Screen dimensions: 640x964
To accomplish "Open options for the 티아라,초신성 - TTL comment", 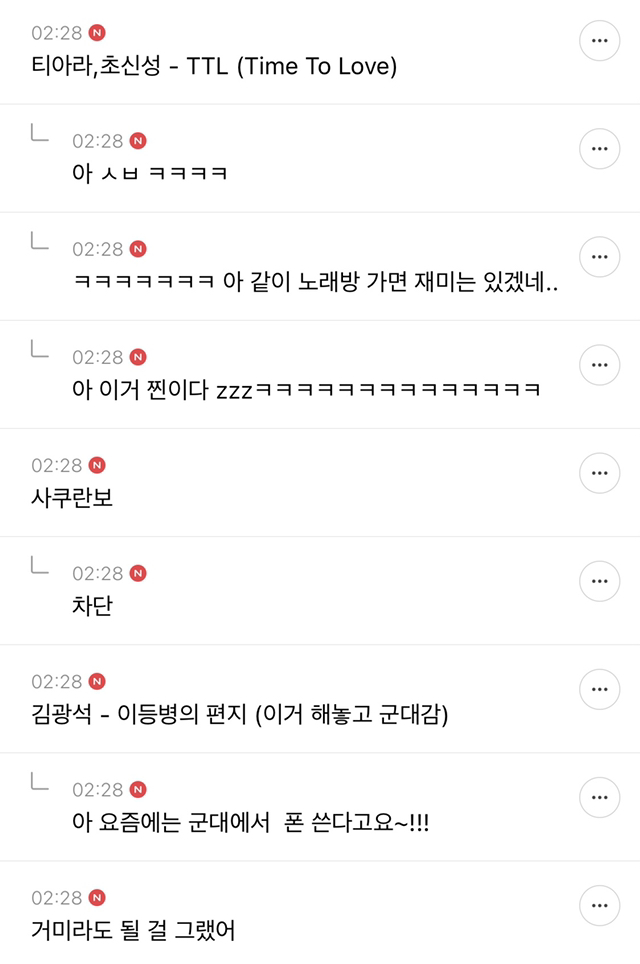I will (599, 41).
